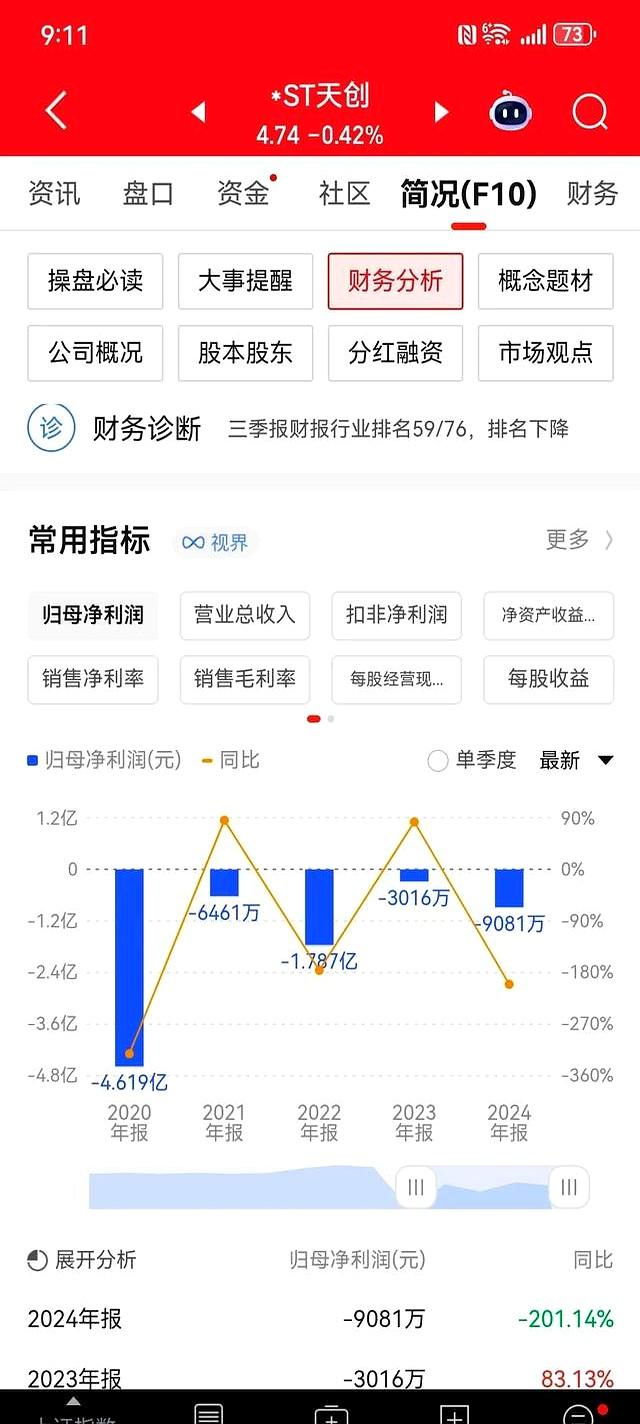Open the search magnifier icon
Viewport: 640px width, 1424px height.
(x=590, y=112)
